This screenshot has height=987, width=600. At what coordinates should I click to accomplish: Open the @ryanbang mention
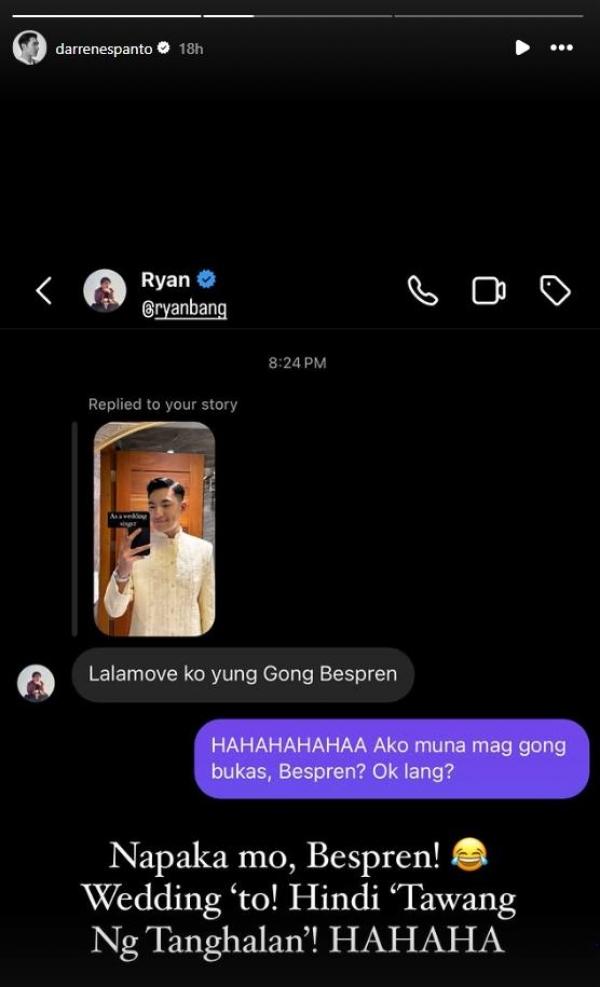(x=184, y=309)
